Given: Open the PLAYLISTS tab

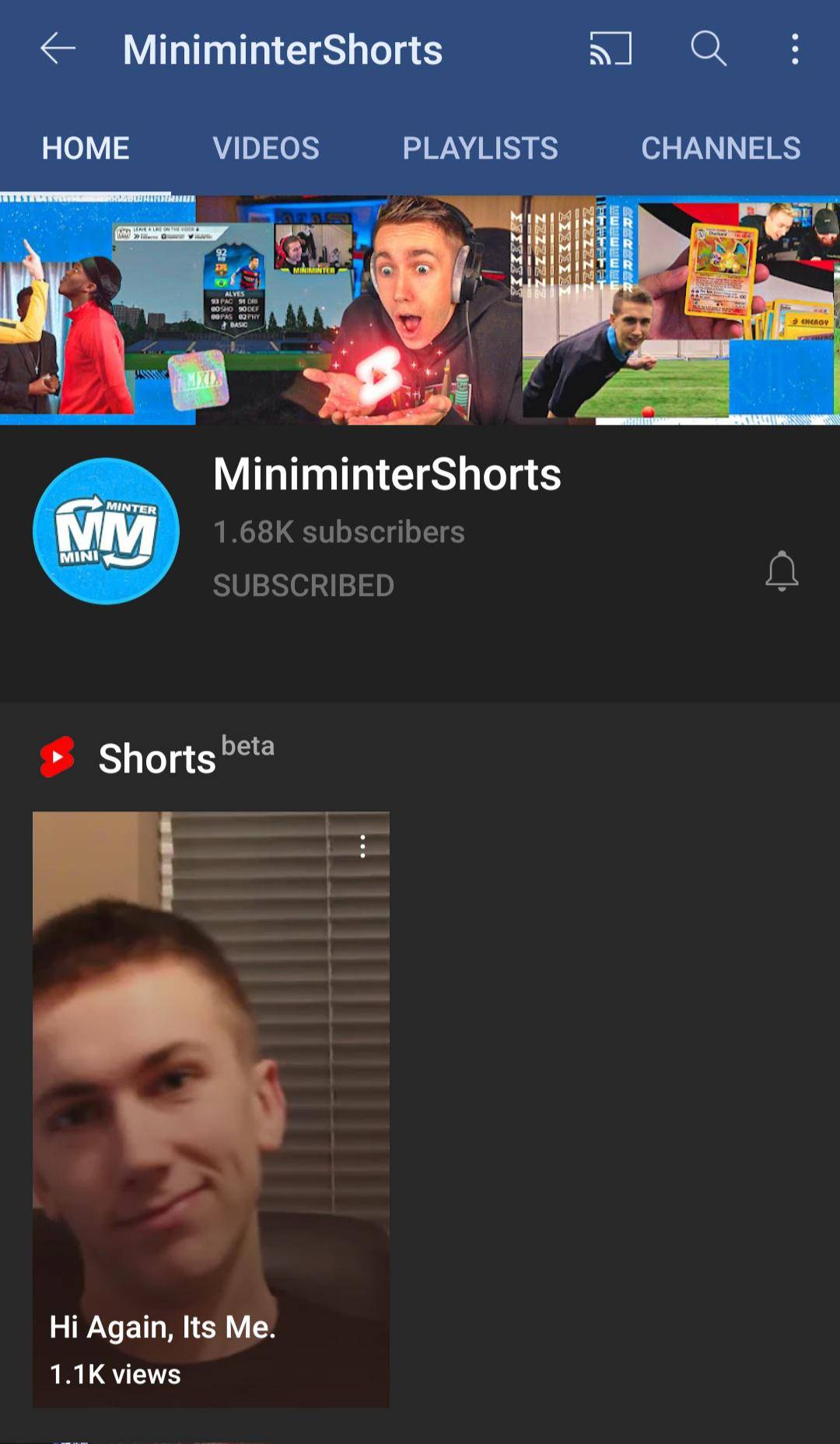Looking at the screenshot, I should [480, 147].
